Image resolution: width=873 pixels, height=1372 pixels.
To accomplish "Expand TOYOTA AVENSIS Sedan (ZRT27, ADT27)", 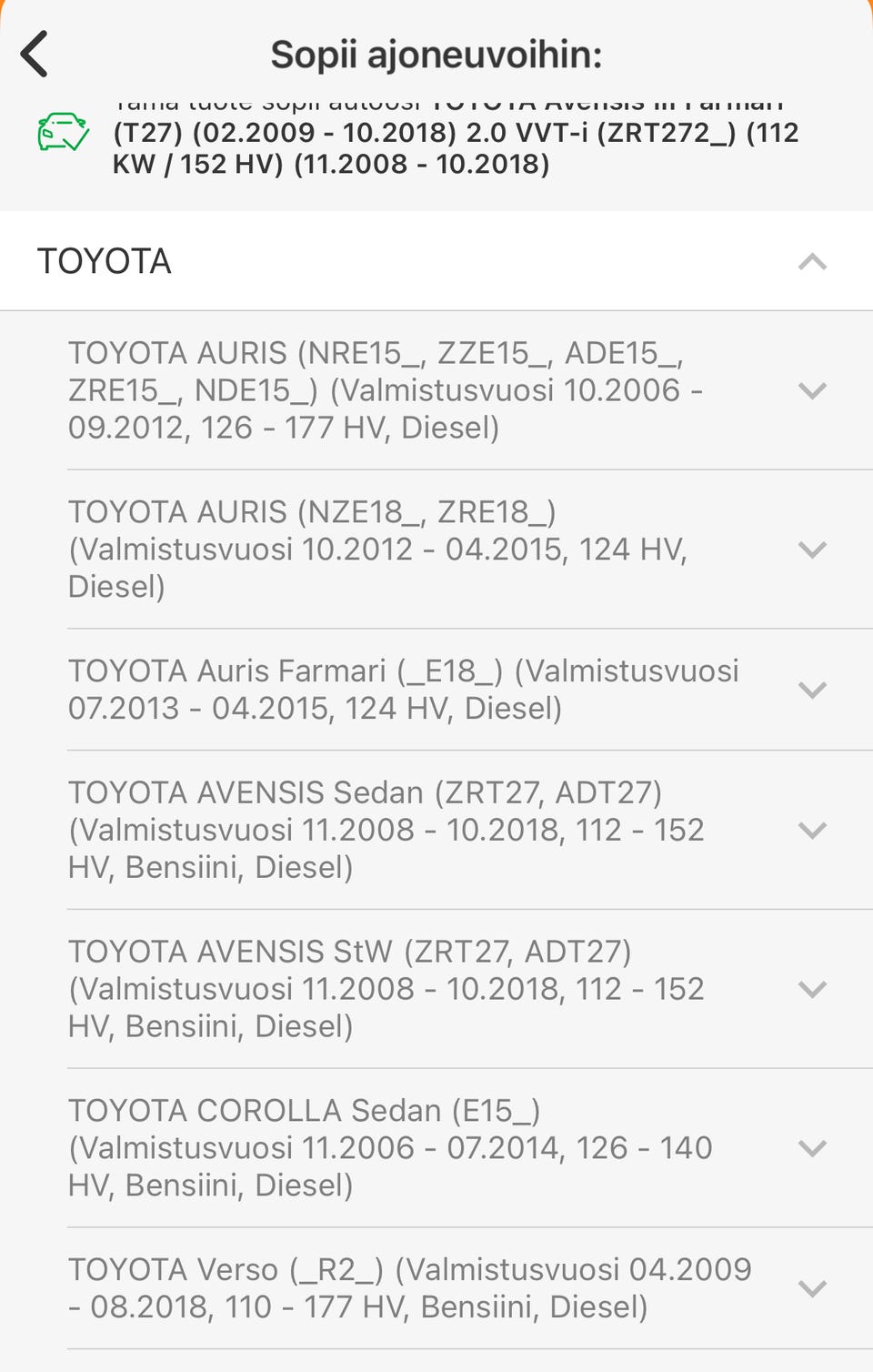I will (x=811, y=830).
